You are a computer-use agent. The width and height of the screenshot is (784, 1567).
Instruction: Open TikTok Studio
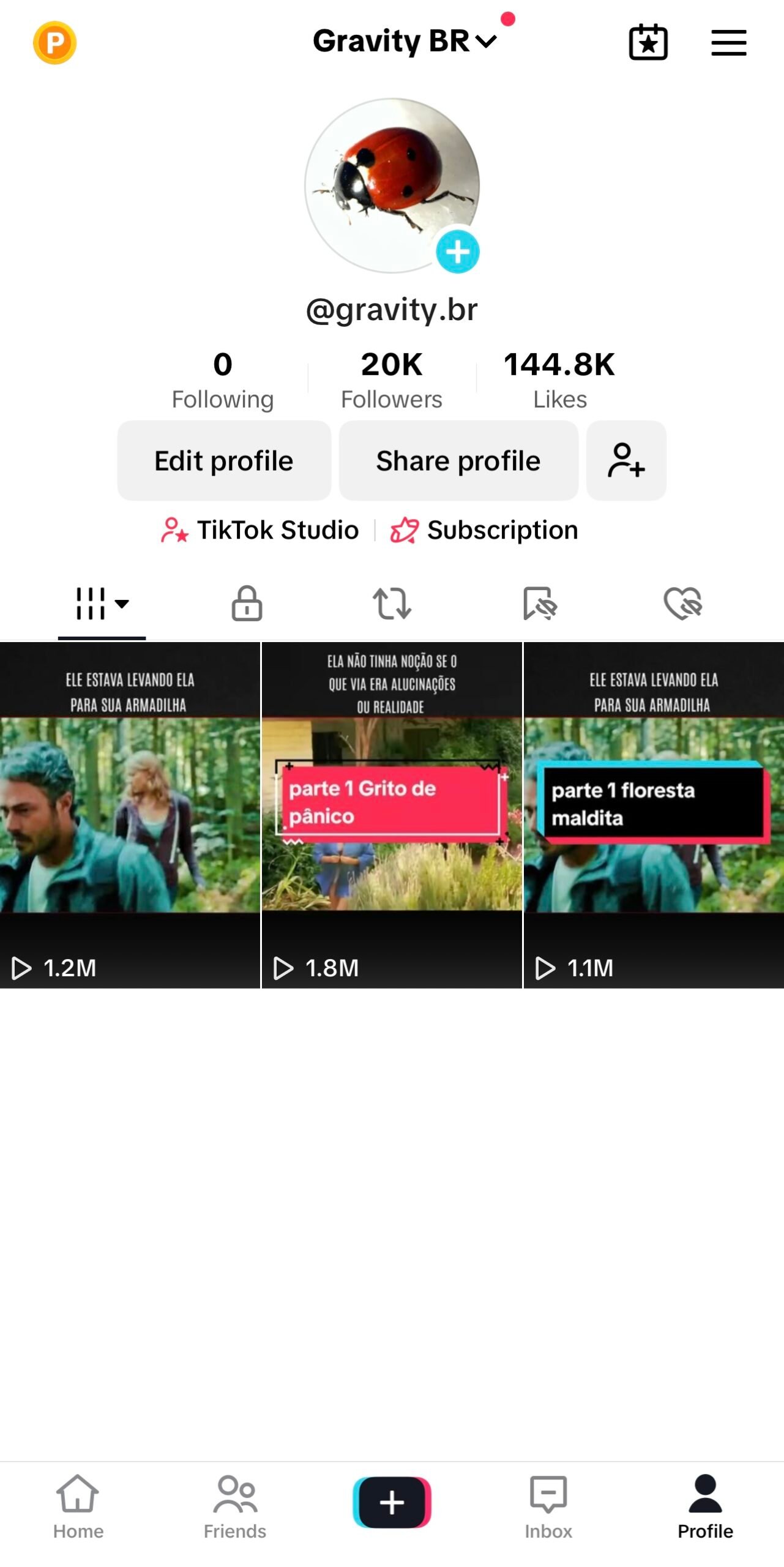click(259, 529)
